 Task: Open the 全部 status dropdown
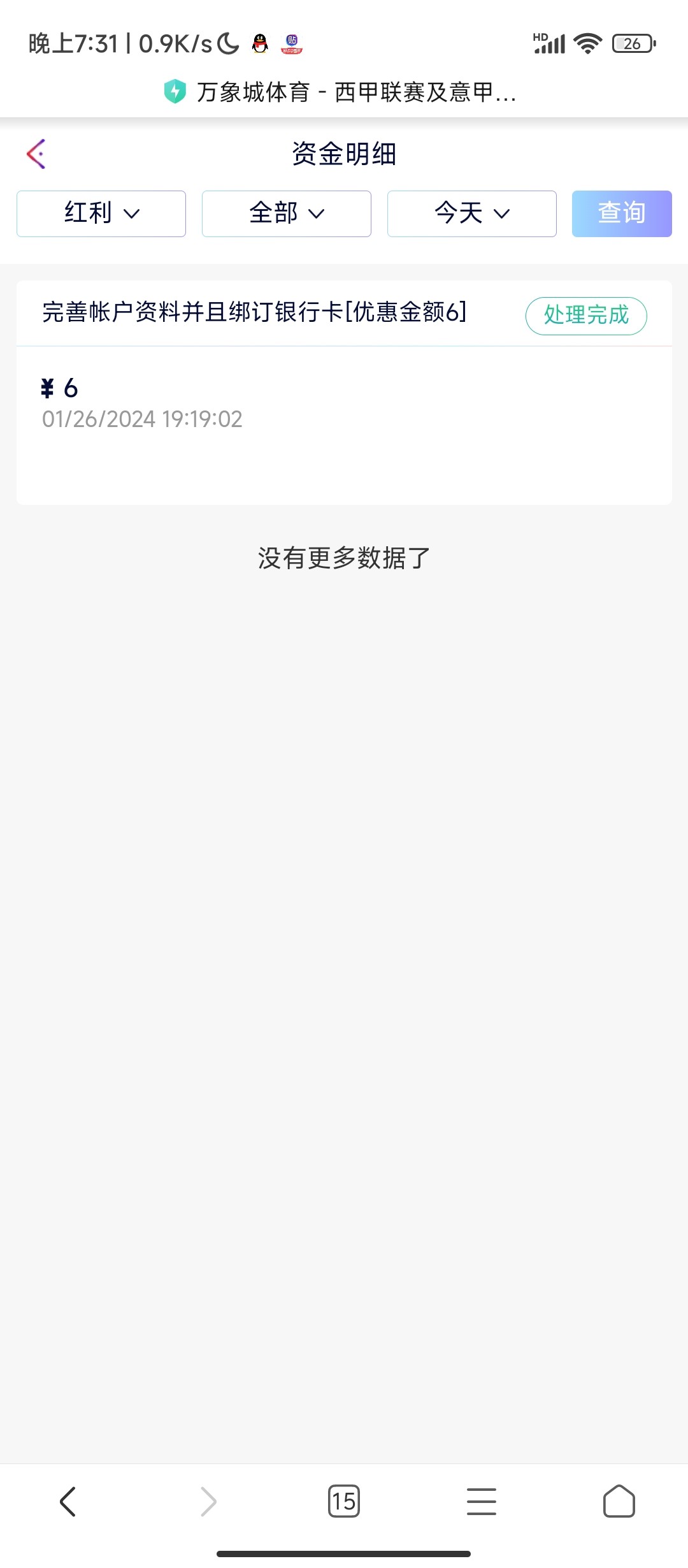(287, 214)
